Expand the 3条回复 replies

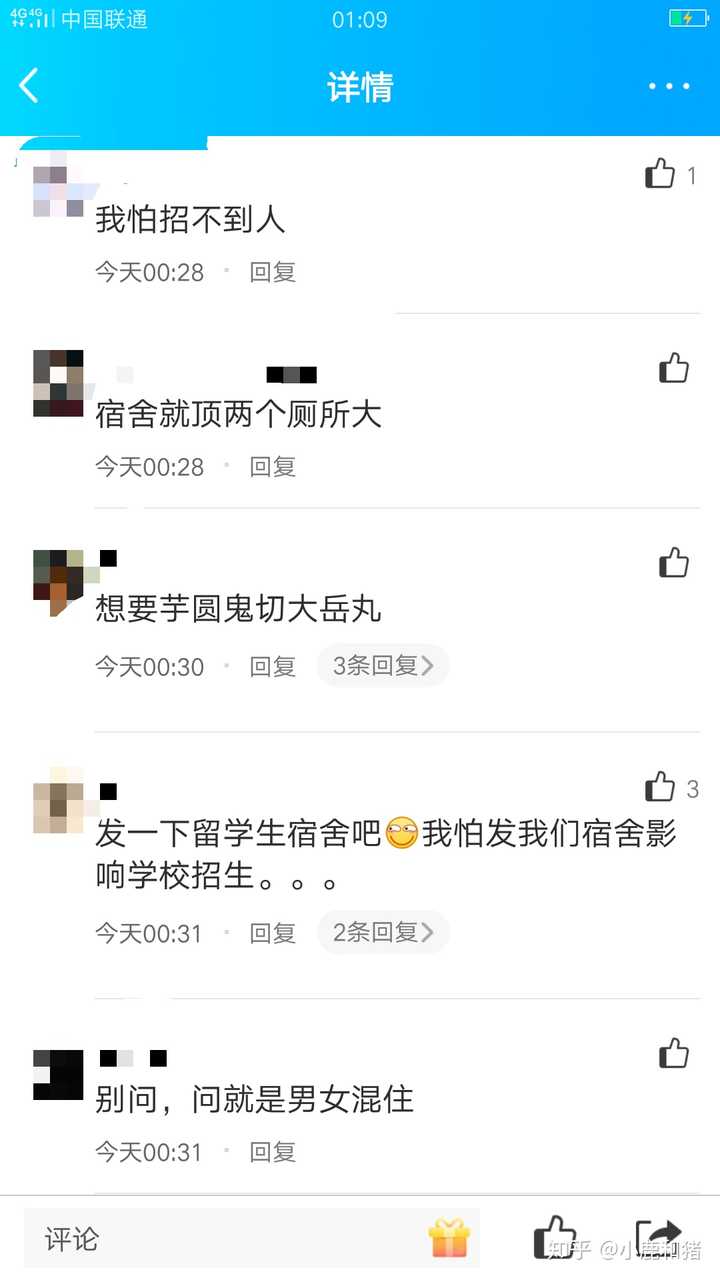click(x=383, y=666)
